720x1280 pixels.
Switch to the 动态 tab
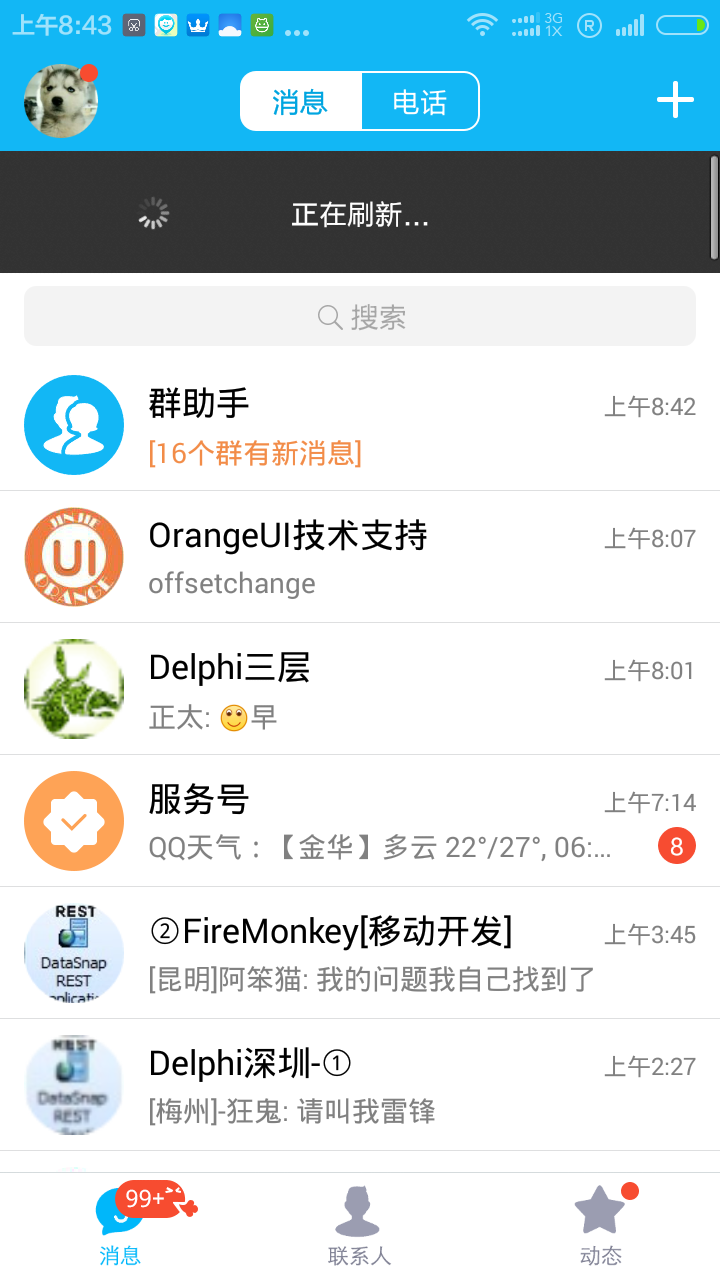point(600,1226)
